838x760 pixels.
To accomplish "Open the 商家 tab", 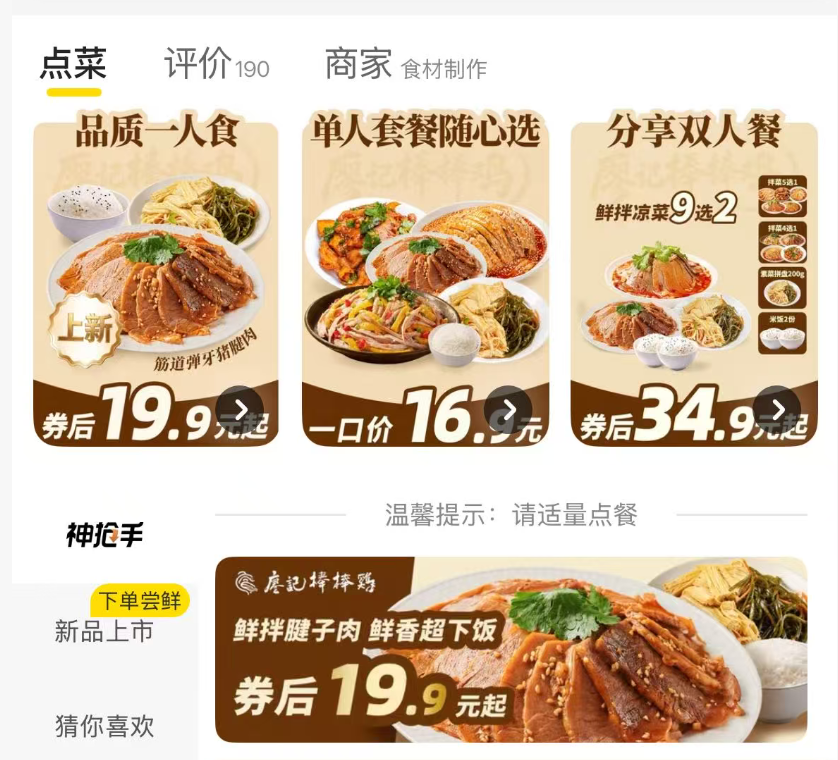I will [x=406, y=64].
